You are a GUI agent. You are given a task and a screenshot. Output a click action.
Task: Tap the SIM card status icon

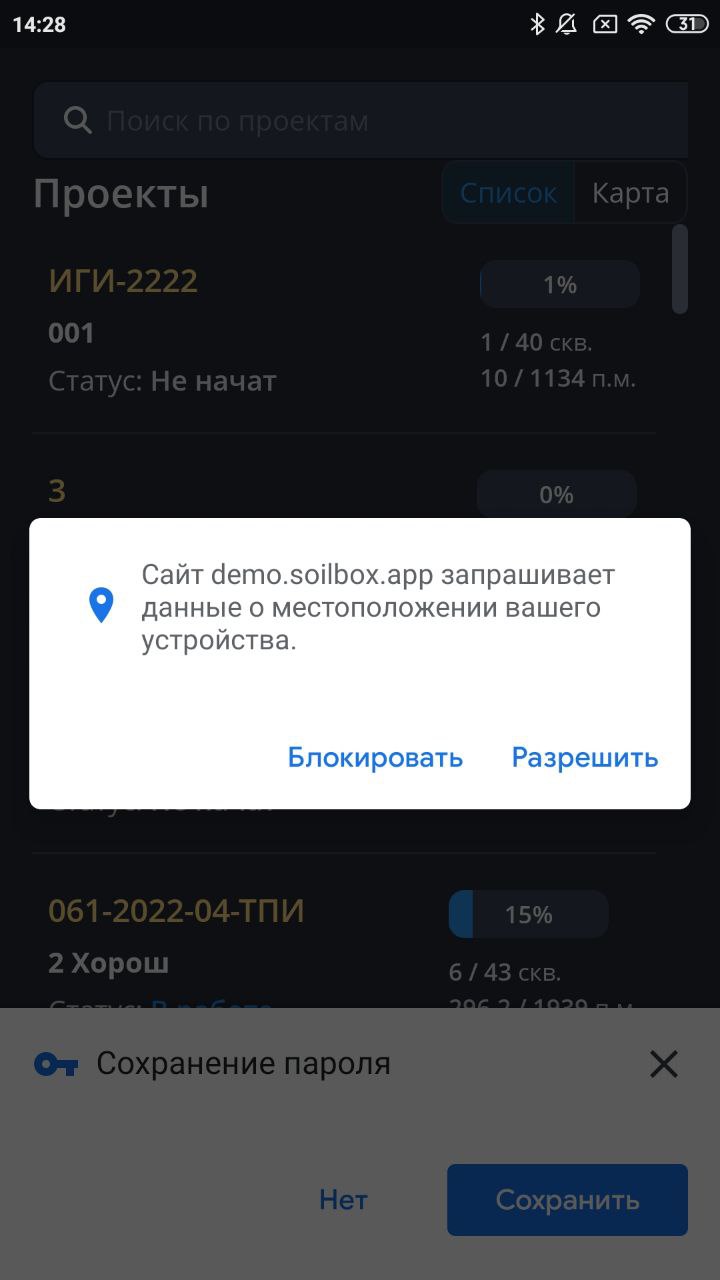point(605,24)
